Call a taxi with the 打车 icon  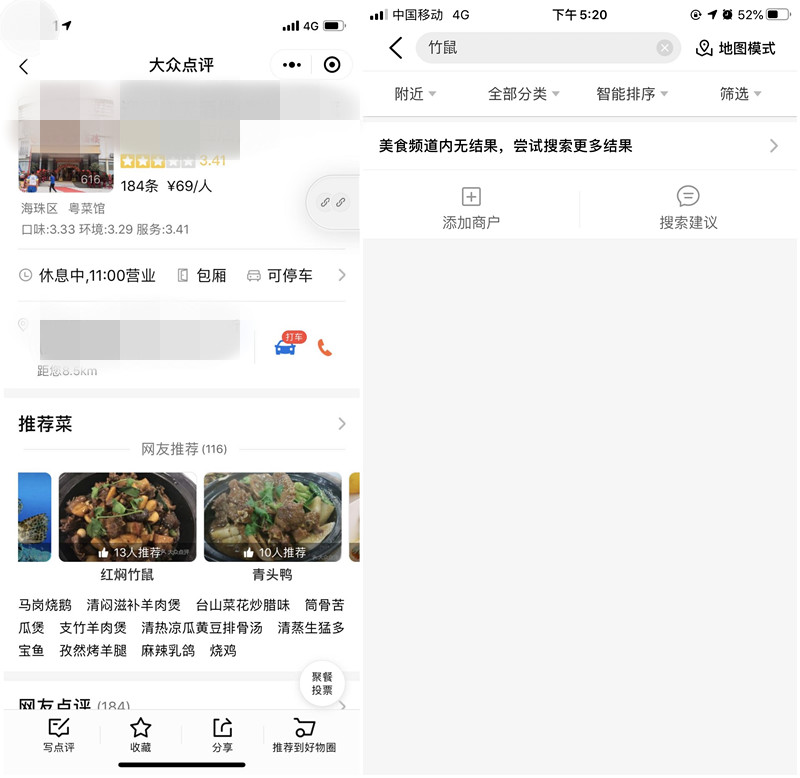click(x=287, y=346)
